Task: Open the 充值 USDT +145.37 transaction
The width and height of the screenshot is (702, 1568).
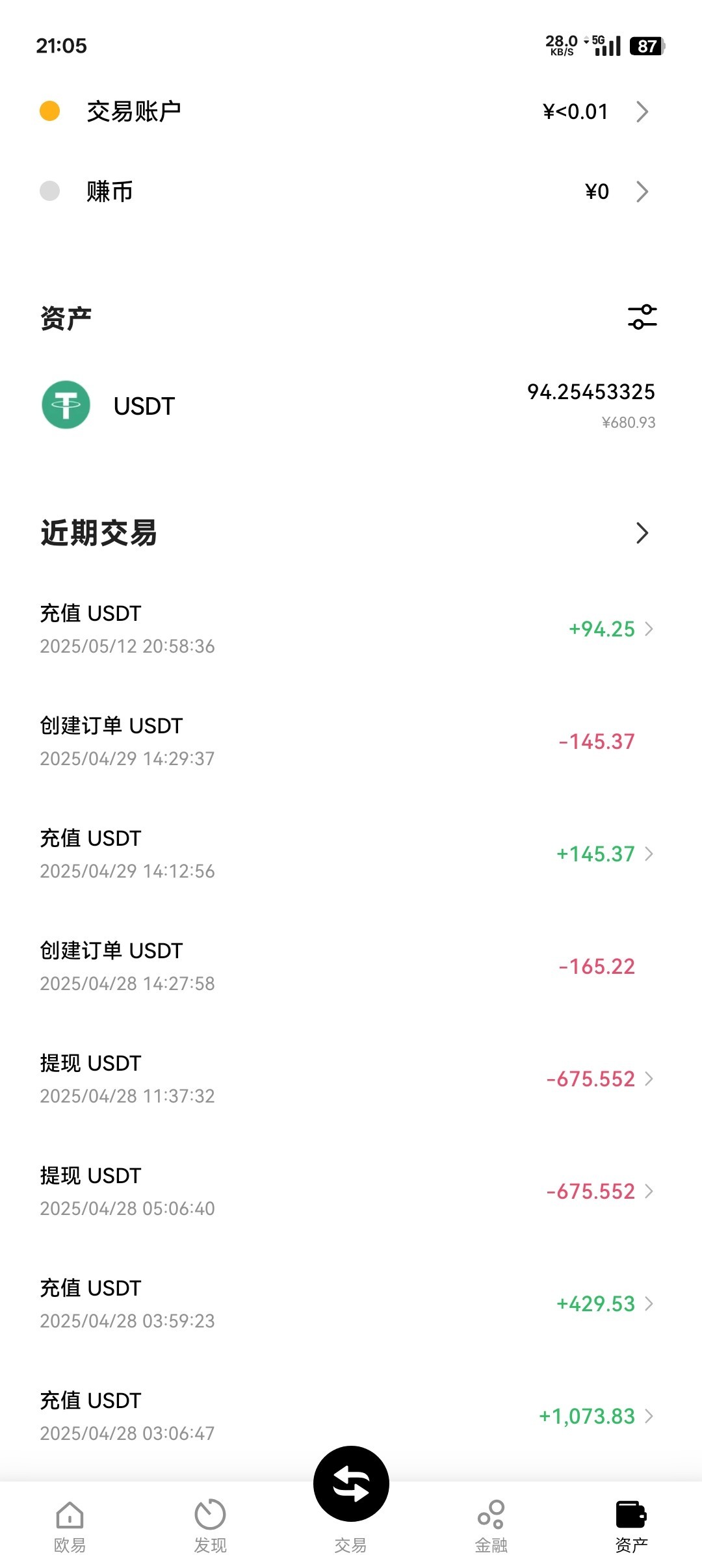Action: click(x=351, y=854)
